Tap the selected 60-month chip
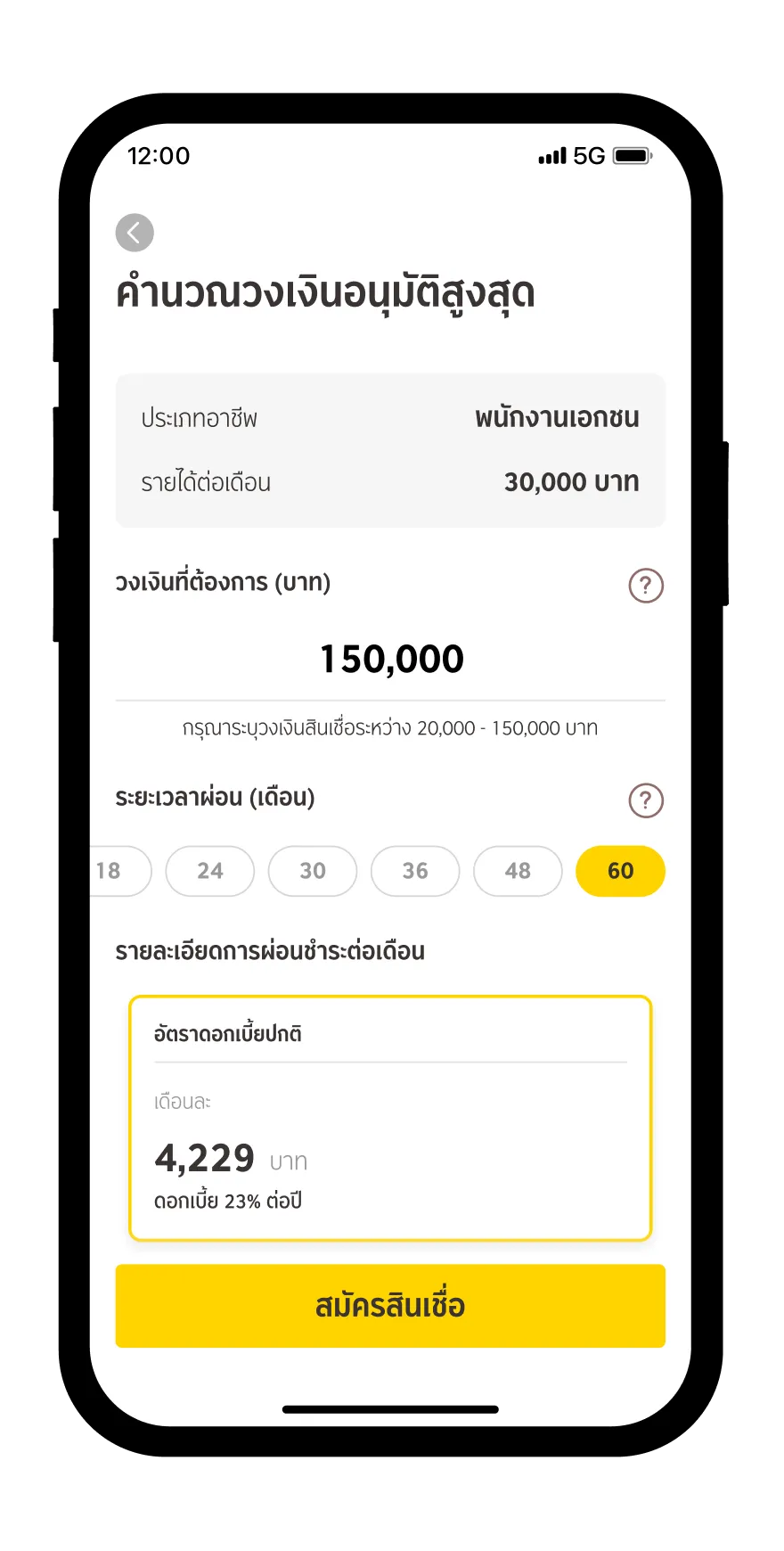The height and width of the screenshot is (1551, 784). pyautogui.click(x=620, y=871)
